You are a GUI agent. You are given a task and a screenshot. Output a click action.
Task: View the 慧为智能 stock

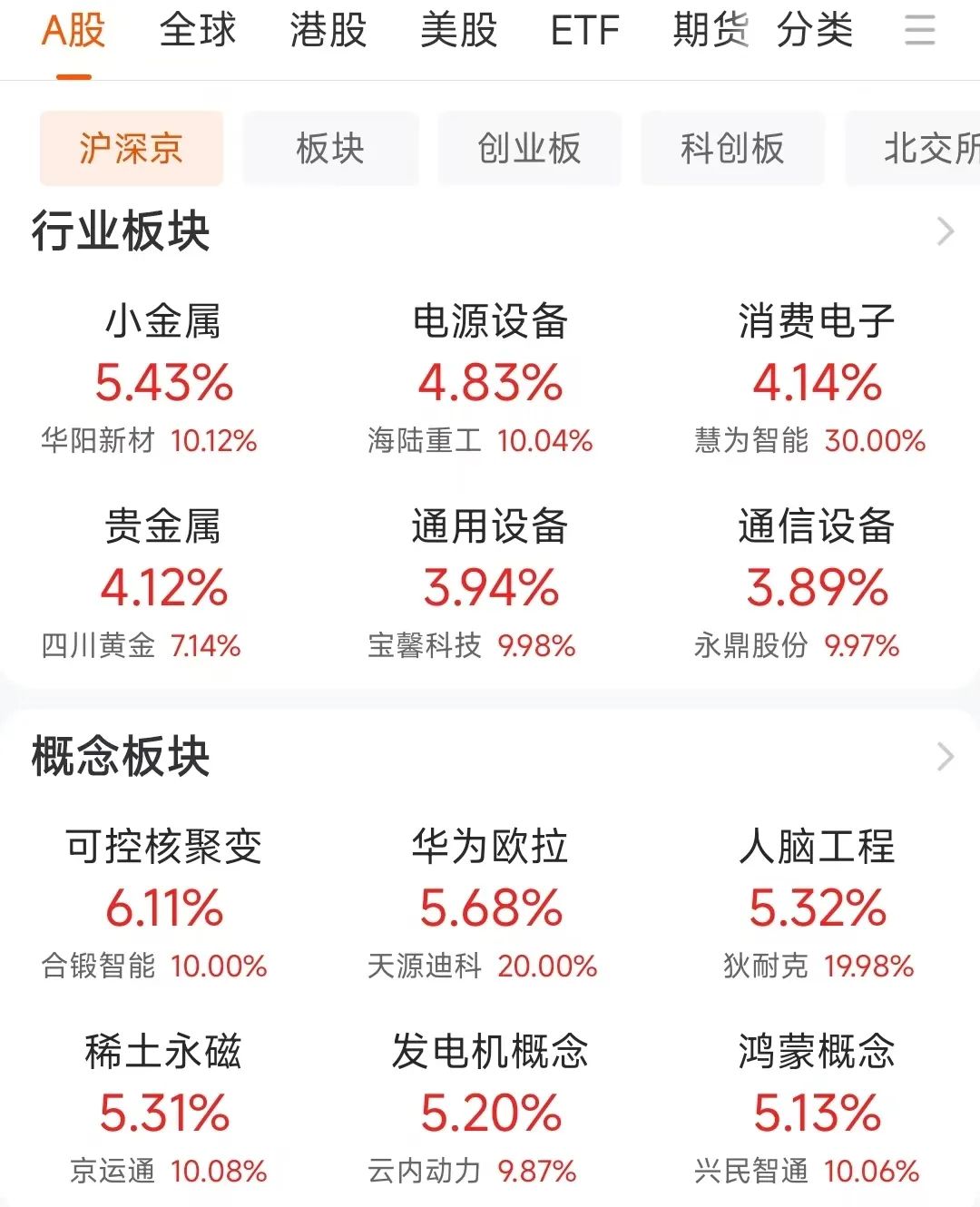(x=751, y=442)
